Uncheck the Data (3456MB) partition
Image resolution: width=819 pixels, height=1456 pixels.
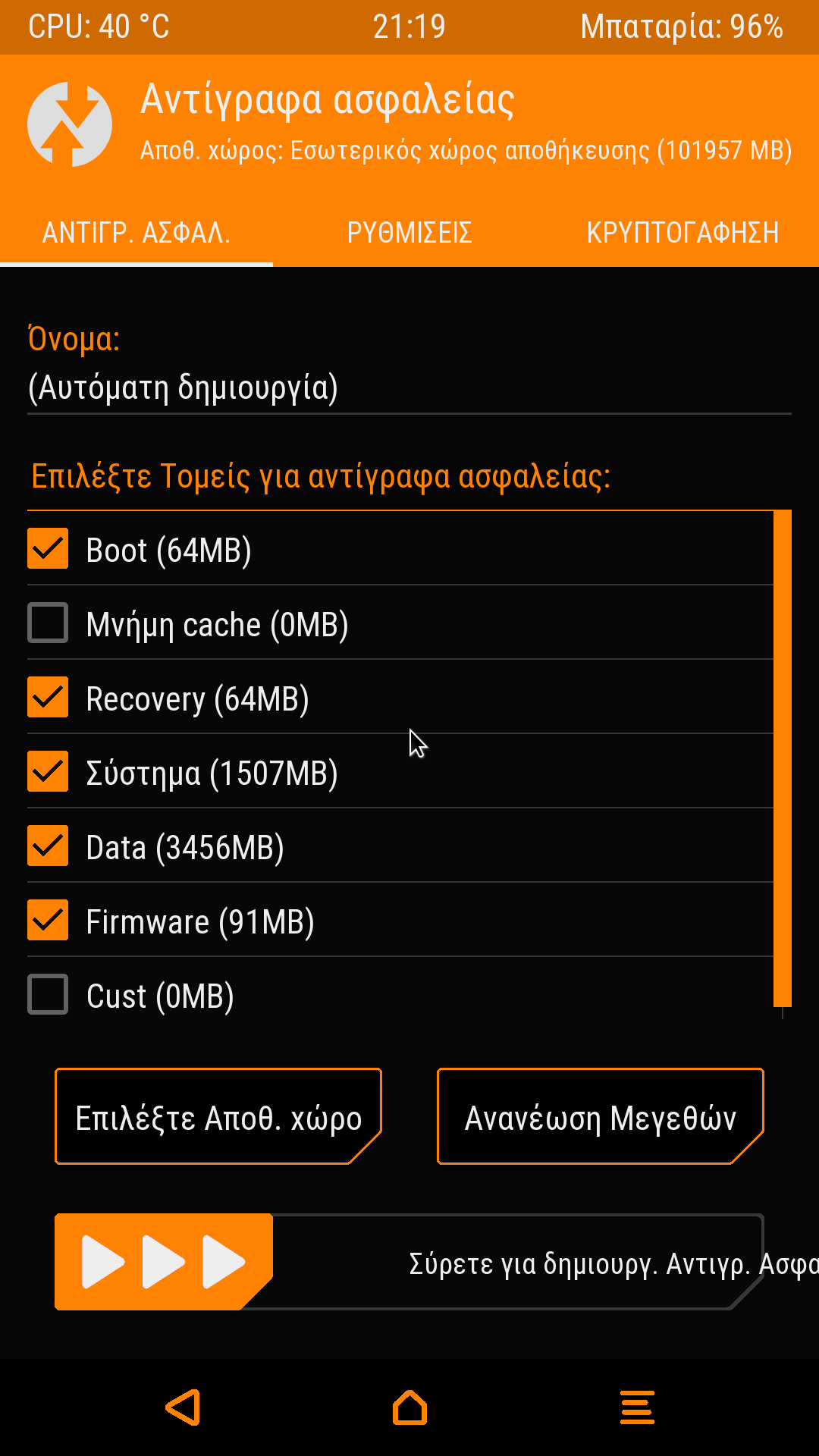coord(48,846)
